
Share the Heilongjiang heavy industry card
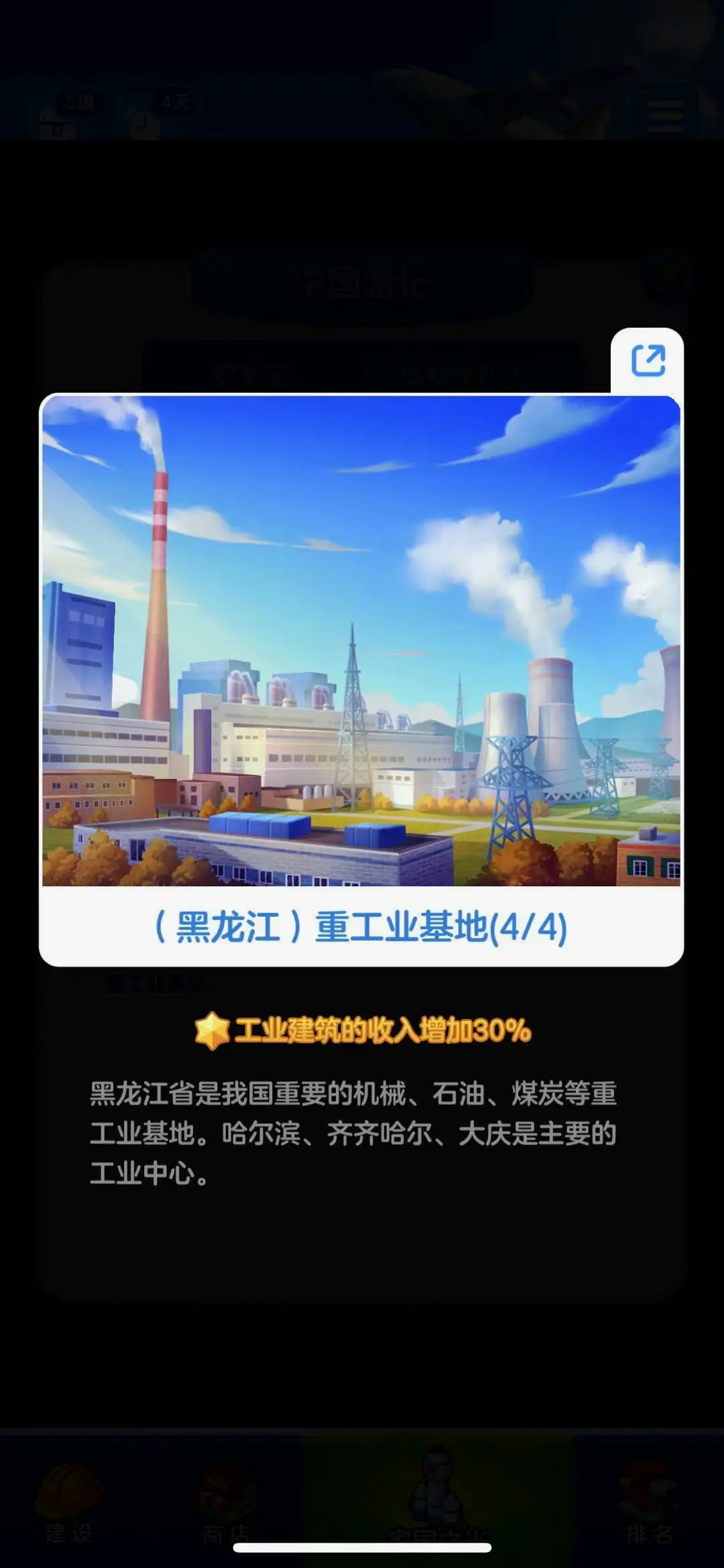(x=648, y=361)
